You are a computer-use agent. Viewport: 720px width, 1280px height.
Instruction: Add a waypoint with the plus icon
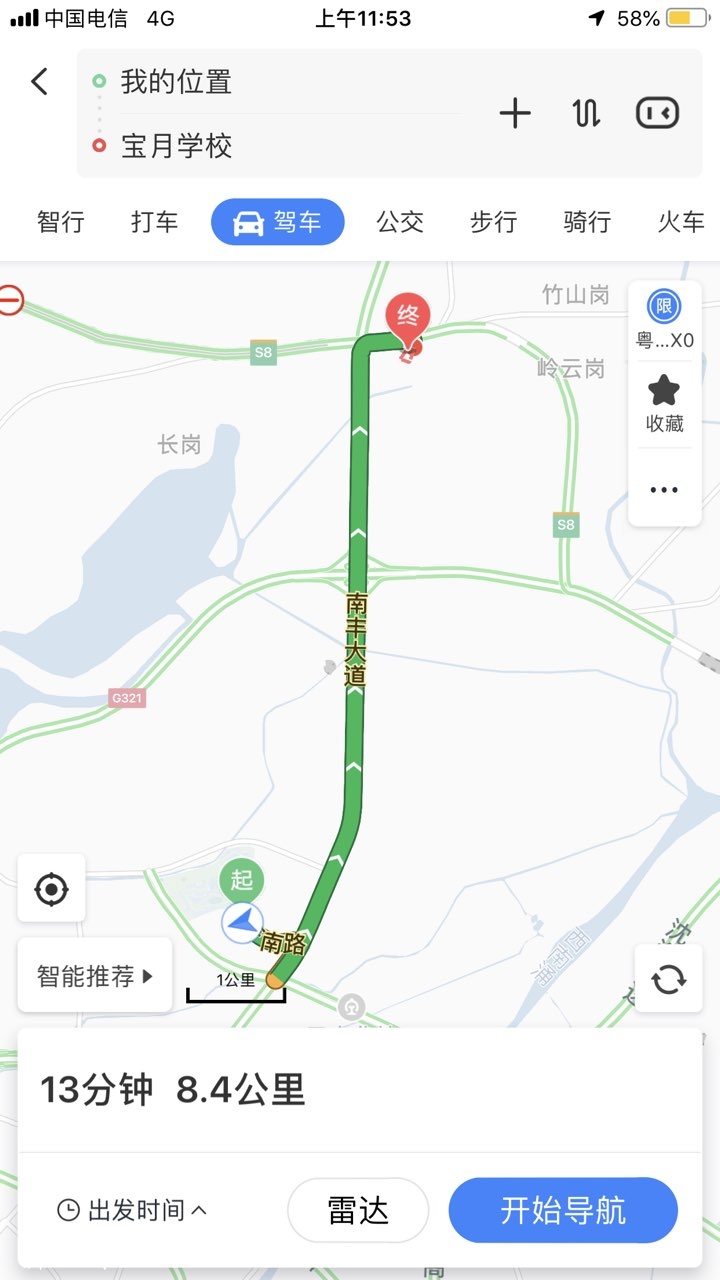(515, 114)
